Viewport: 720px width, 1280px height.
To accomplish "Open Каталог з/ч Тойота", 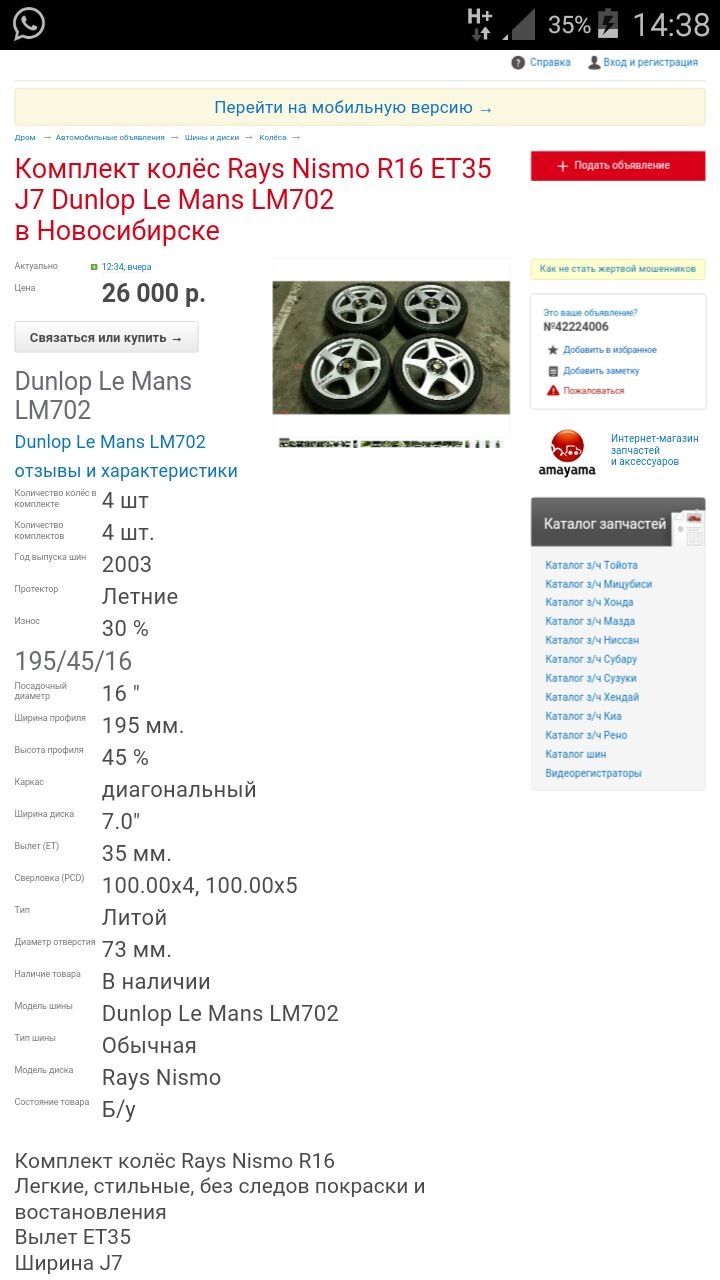I will (x=591, y=565).
